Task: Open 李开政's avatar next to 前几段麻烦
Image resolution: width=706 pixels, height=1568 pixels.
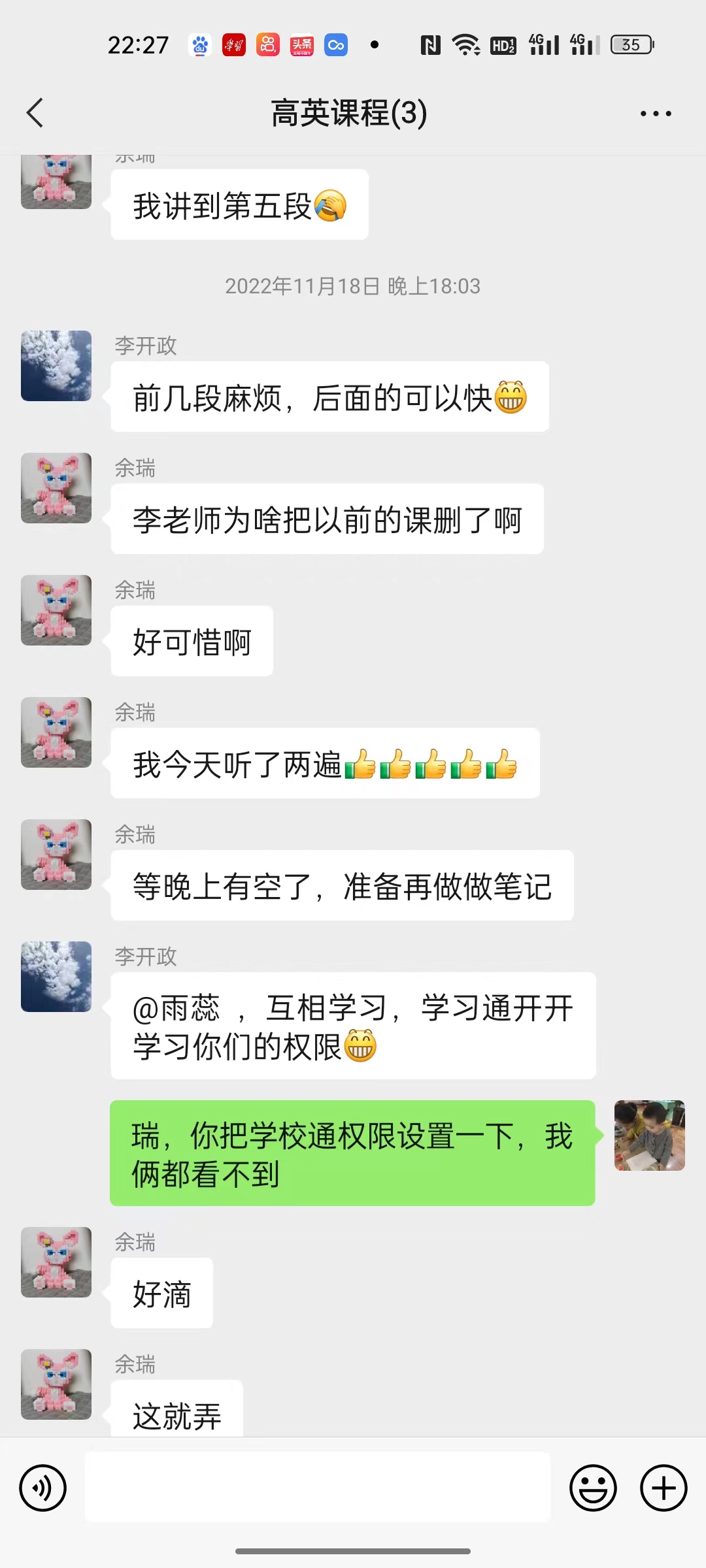Action: click(x=56, y=366)
